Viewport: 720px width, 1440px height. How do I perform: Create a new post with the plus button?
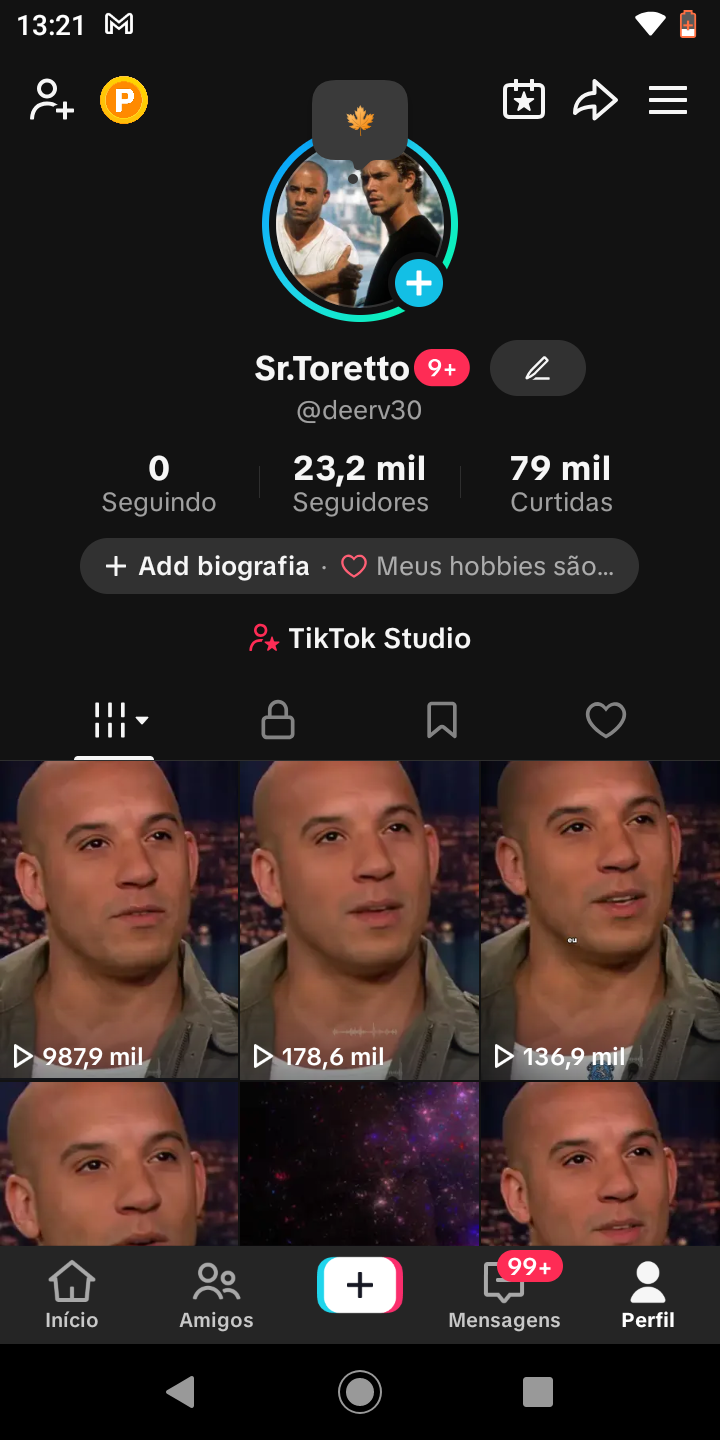coord(360,1285)
